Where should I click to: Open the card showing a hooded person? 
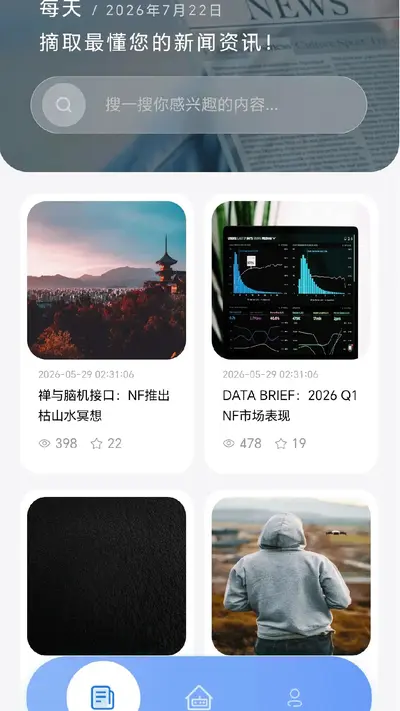coord(291,576)
